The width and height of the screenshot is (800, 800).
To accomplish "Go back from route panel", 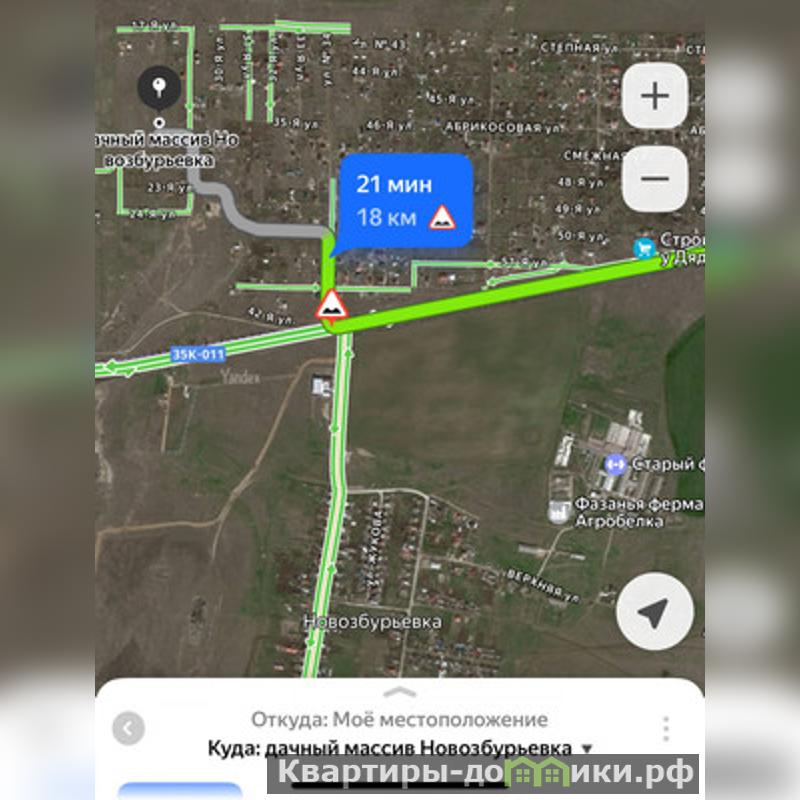I will 128,728.
